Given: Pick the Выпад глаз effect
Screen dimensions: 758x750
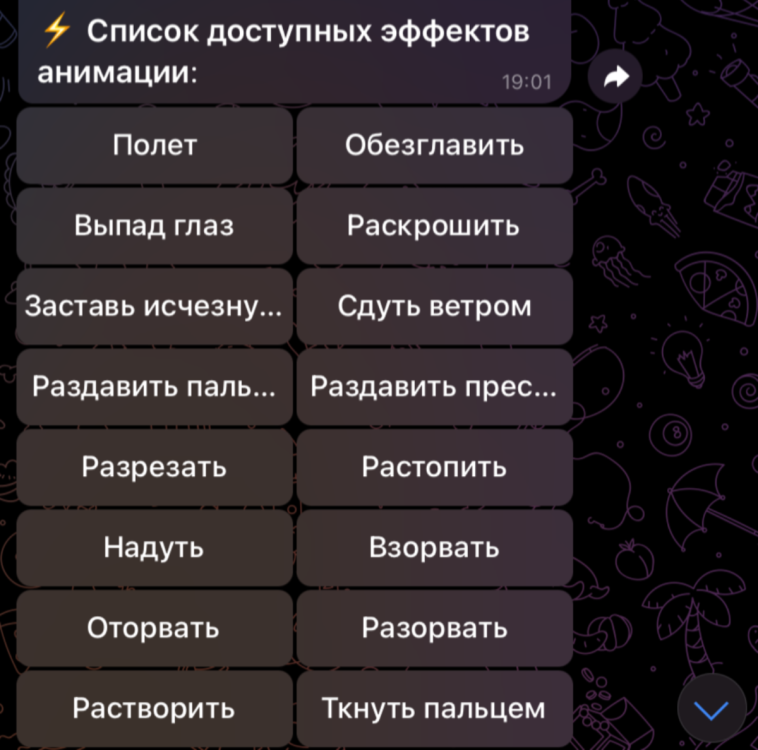Looking at the screenshot, I should (x=155, y=226).
